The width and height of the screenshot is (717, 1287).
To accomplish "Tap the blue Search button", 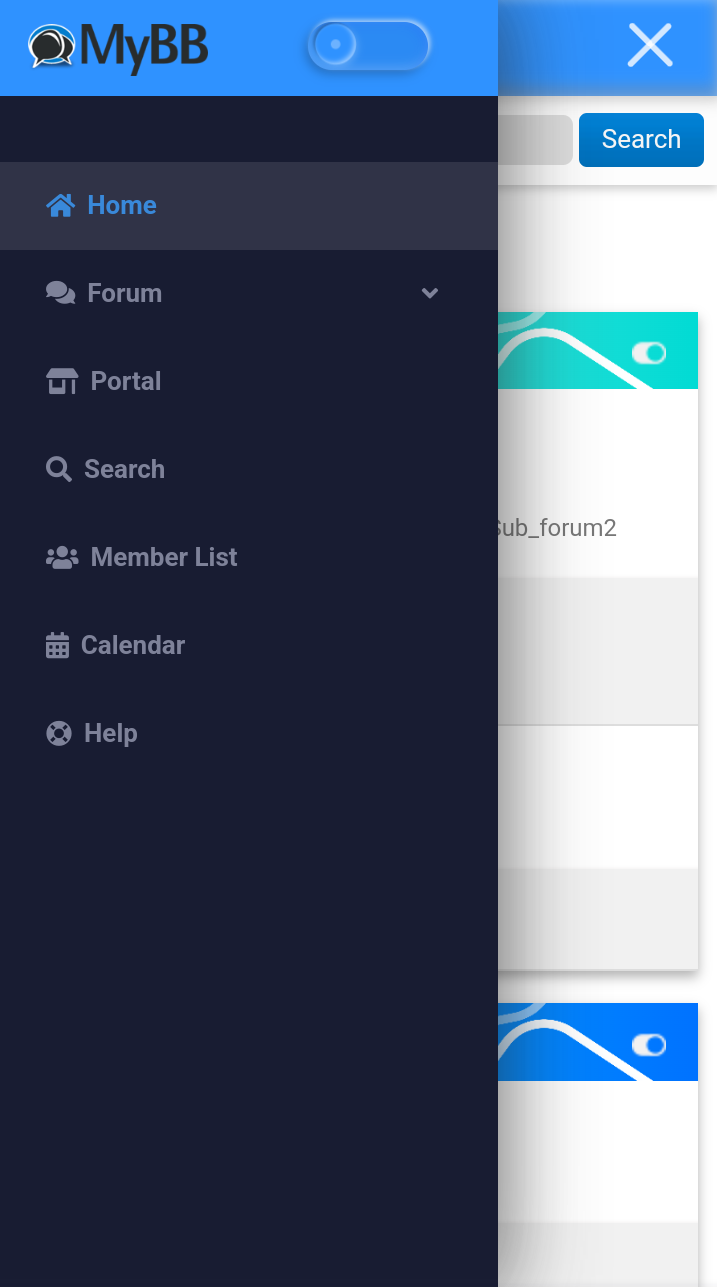I will pos(641,140).
